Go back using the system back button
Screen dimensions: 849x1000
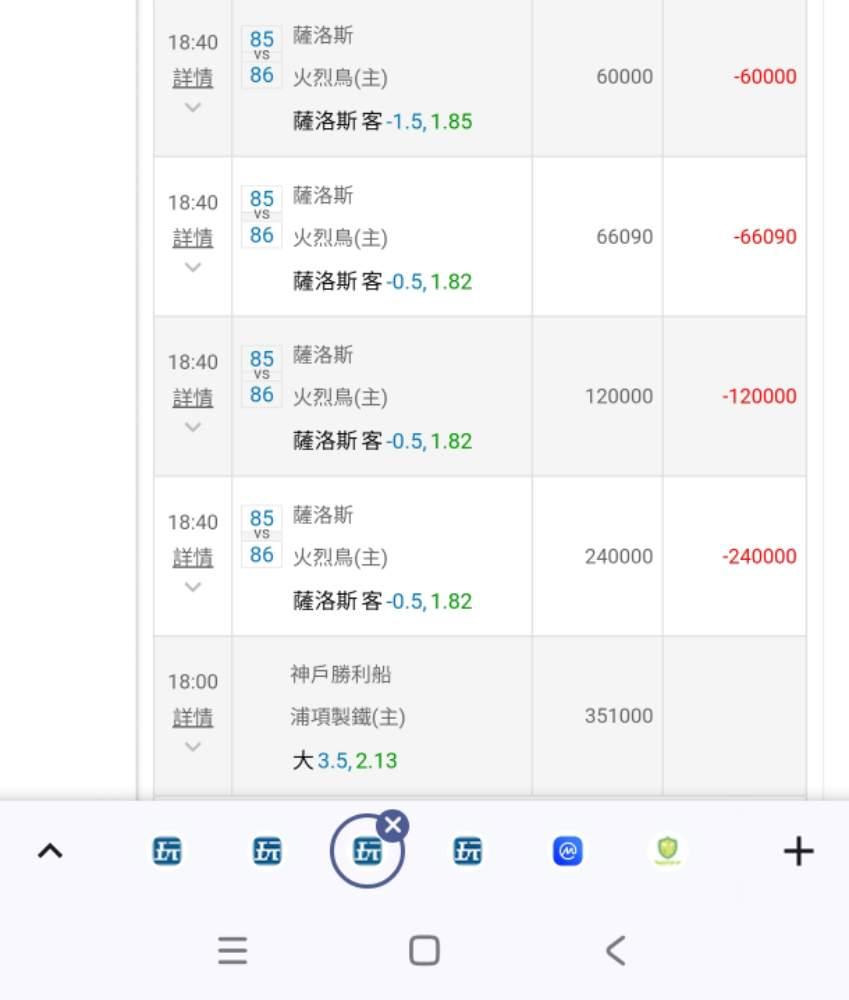(x=616, y=950)
